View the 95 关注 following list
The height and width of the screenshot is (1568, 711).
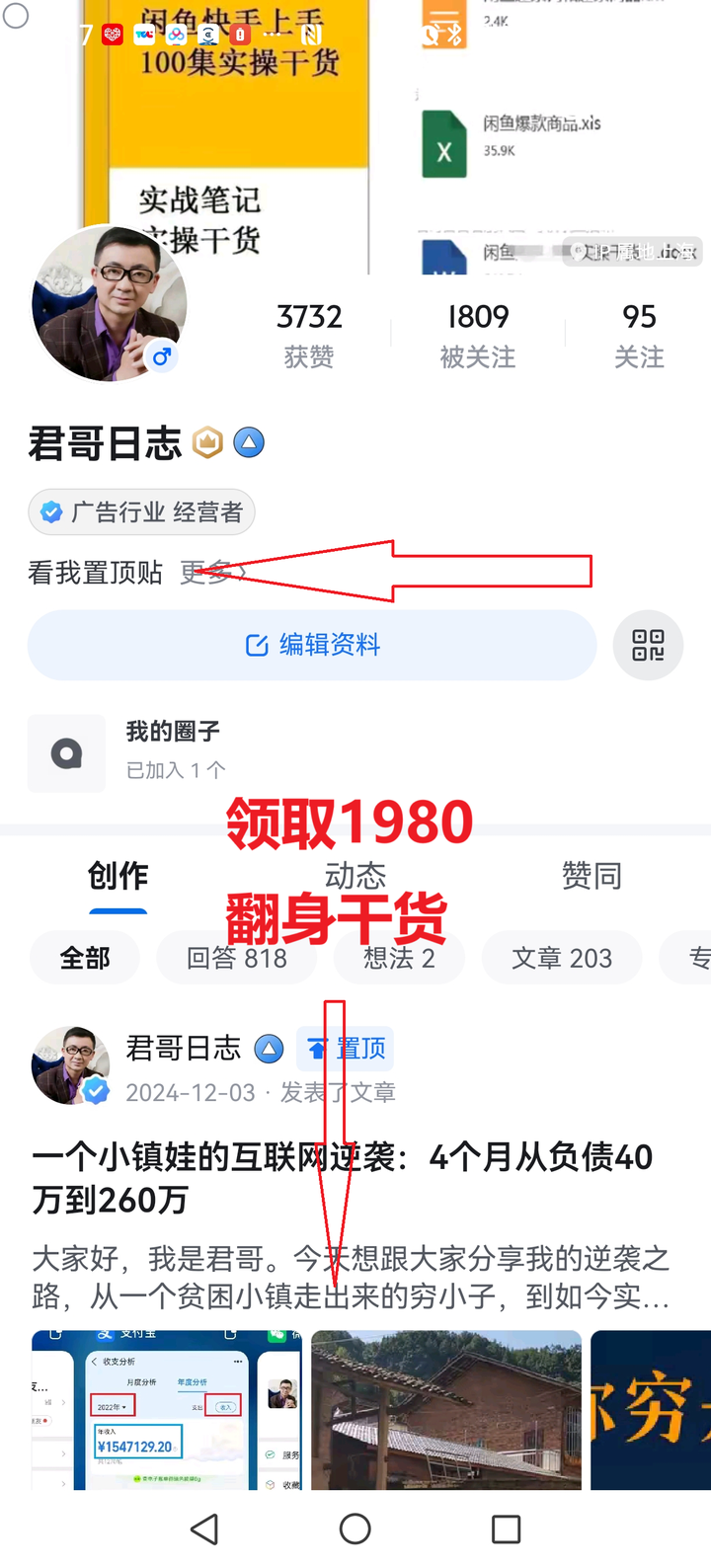pyautogui.click(x=639, y=334)
